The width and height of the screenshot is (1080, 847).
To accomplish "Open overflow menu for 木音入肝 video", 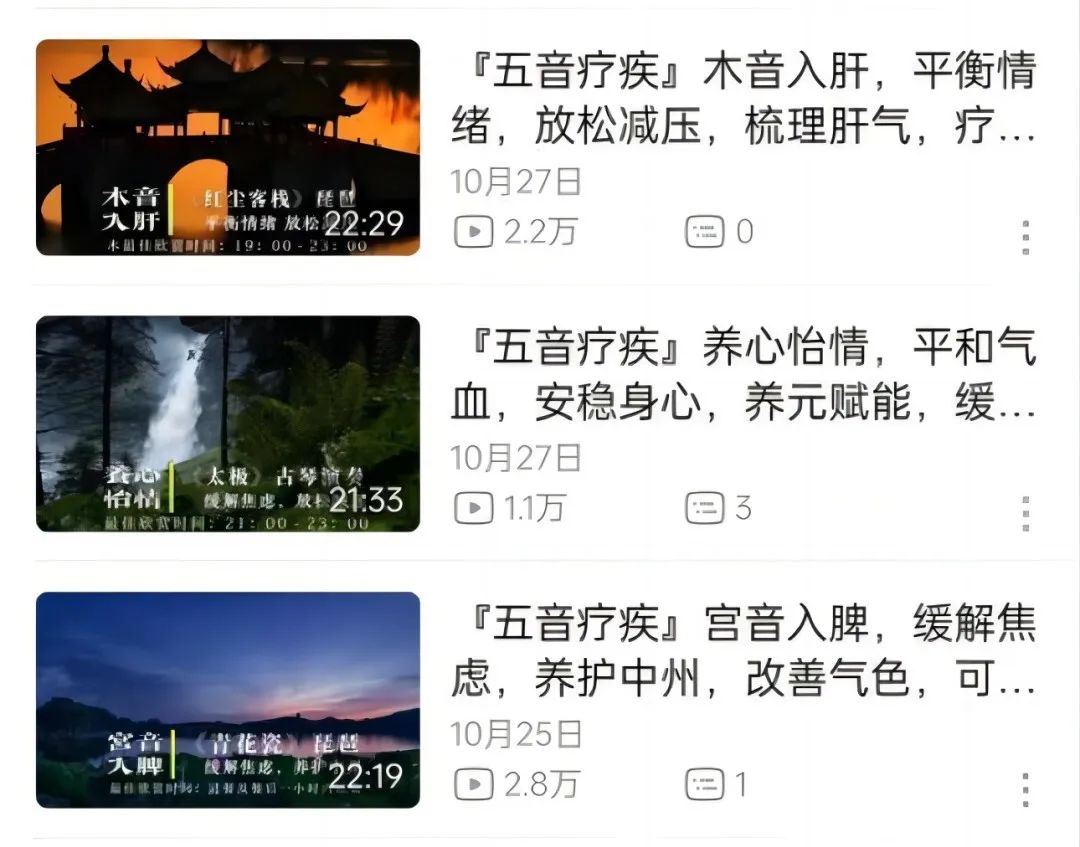I will point(1026,237).
